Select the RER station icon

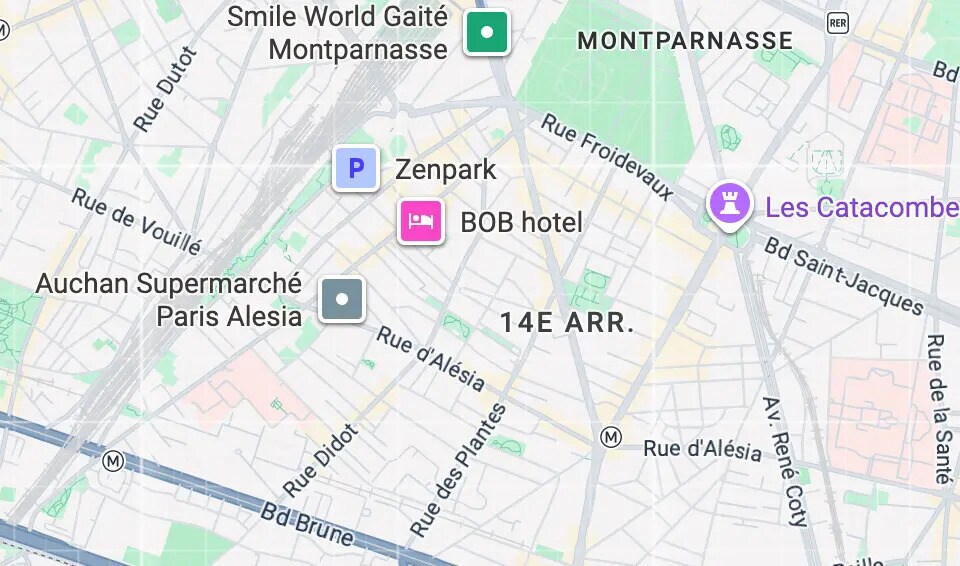(837, 22)
